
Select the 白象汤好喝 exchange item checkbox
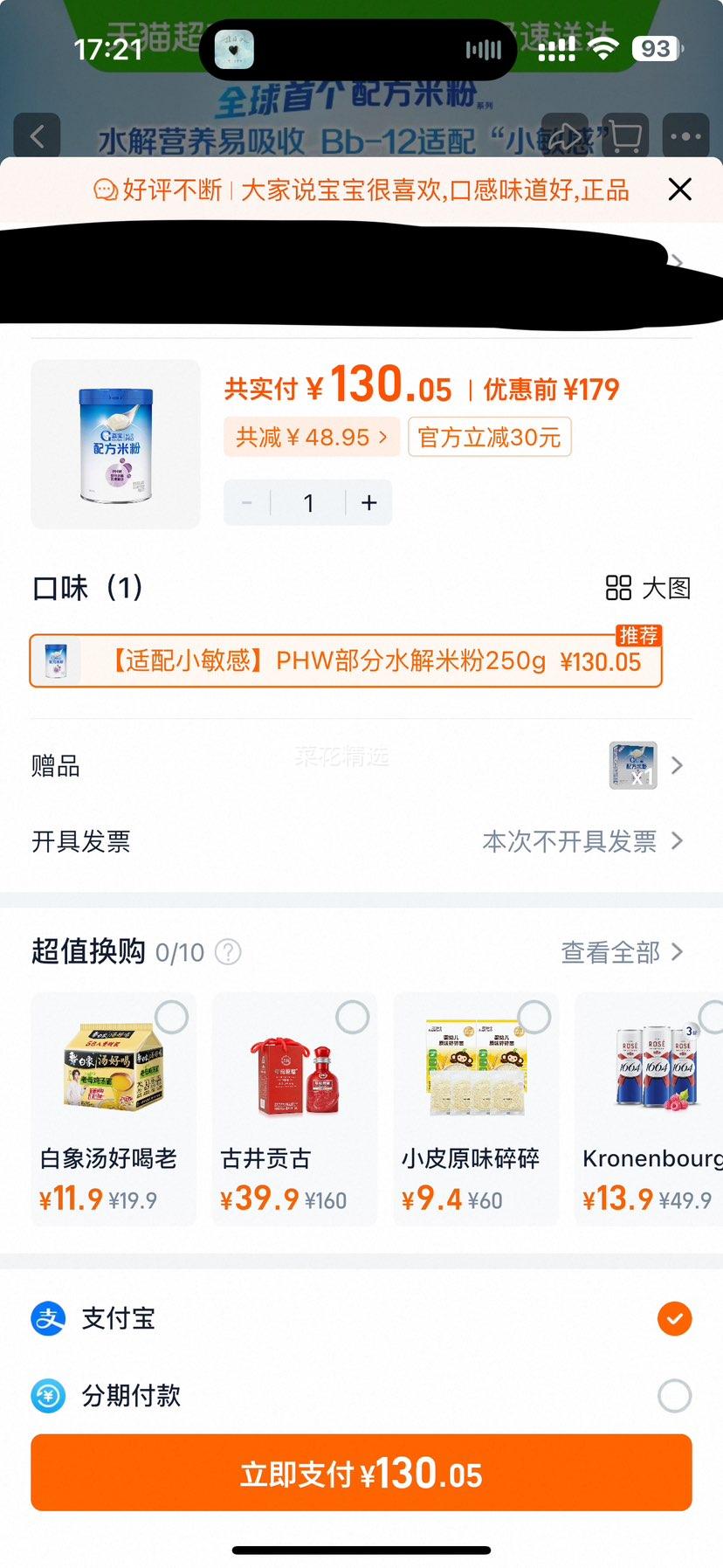click(x=171, y=1016)
